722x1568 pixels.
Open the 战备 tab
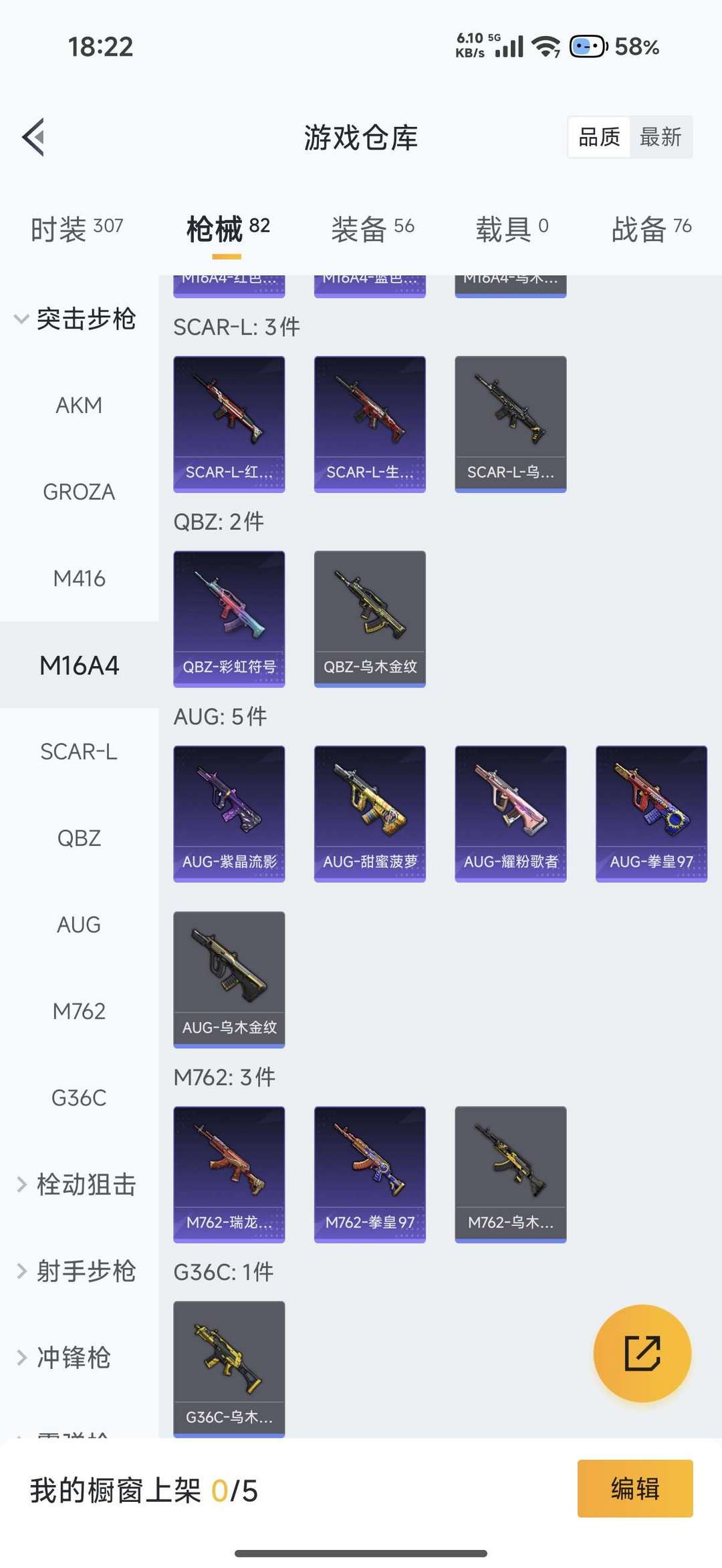point(650,228)
